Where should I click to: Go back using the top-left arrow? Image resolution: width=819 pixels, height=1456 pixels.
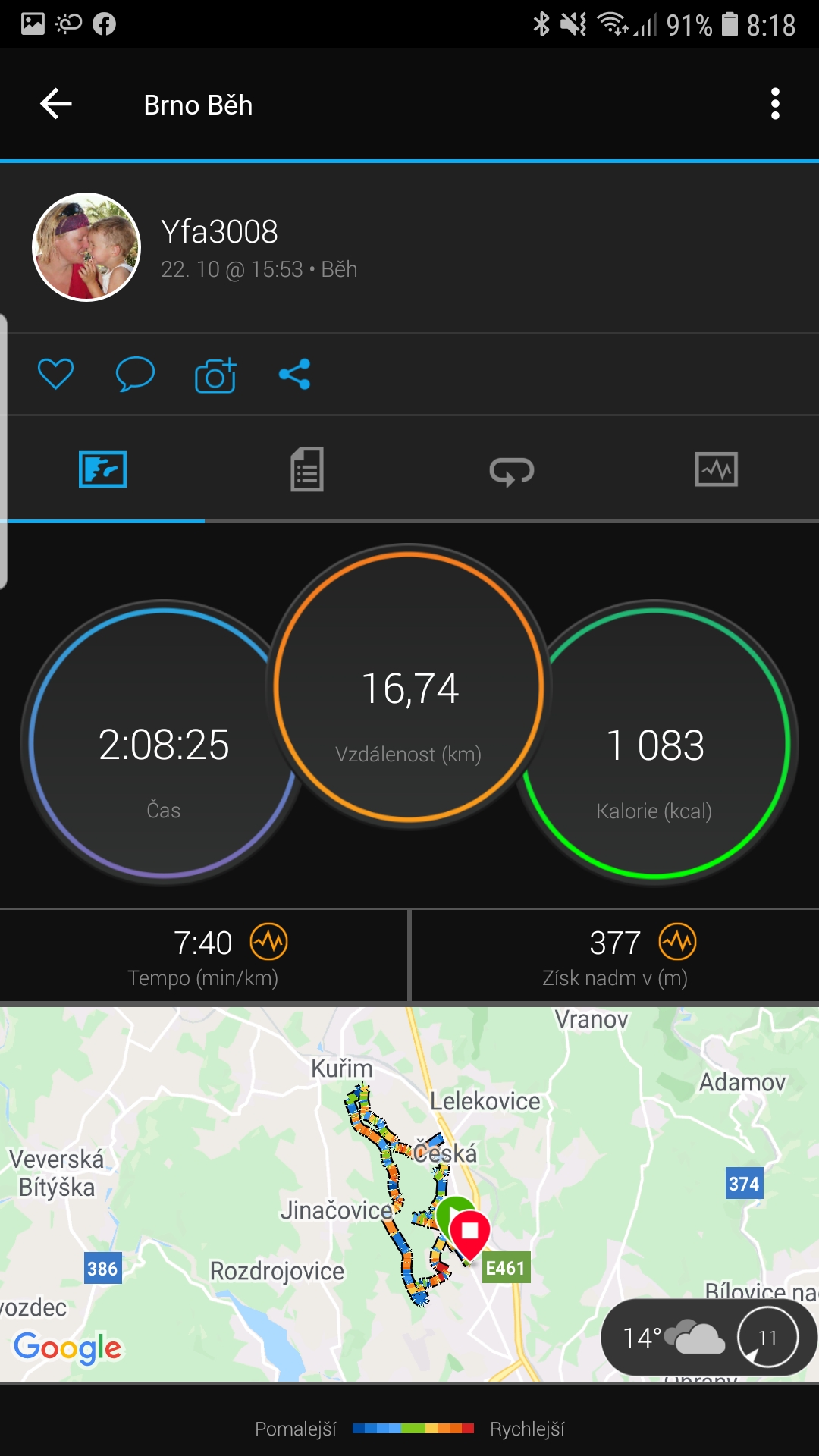point(56,104)
